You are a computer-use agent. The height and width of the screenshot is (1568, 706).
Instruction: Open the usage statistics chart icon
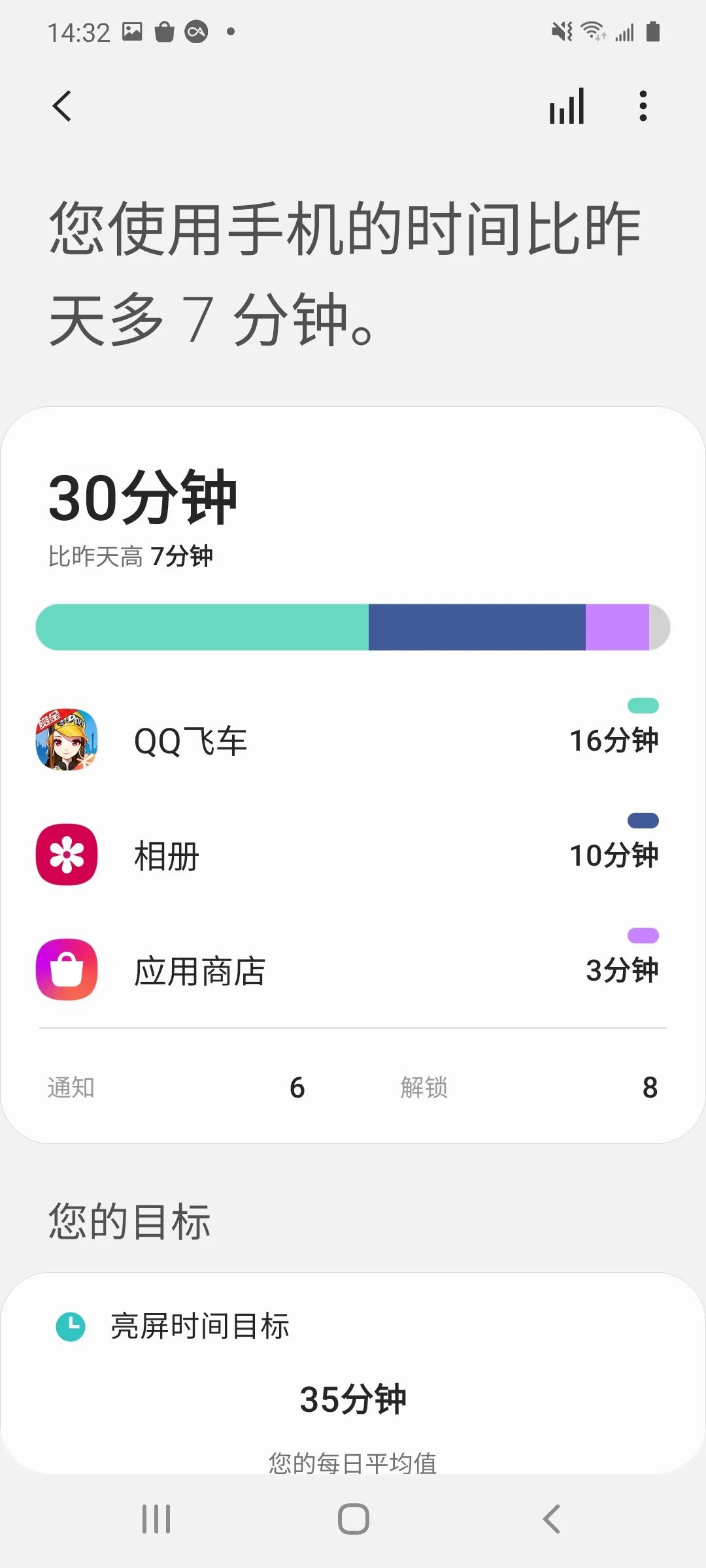566,106
